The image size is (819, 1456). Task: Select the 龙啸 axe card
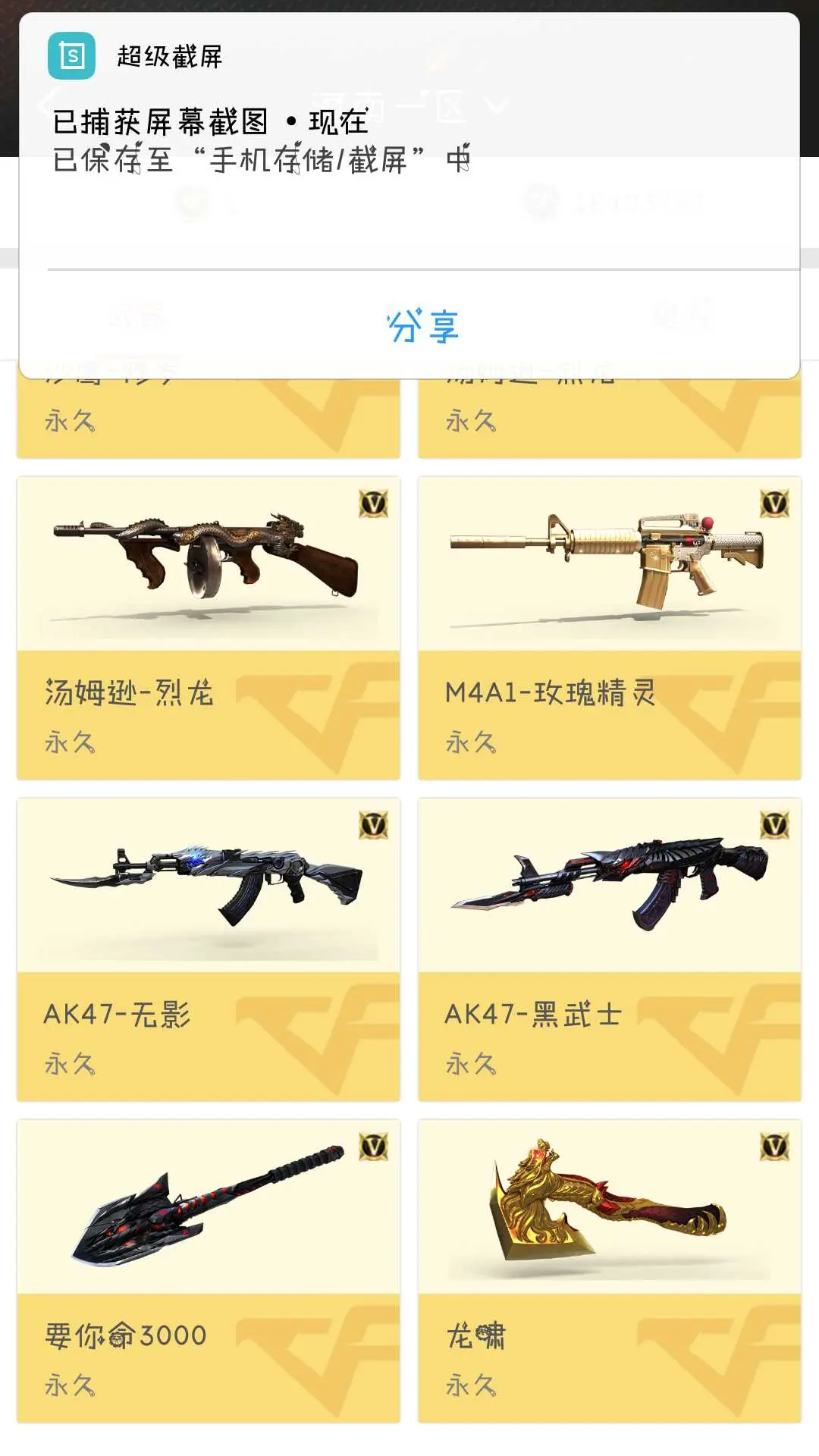[610, 1271]
